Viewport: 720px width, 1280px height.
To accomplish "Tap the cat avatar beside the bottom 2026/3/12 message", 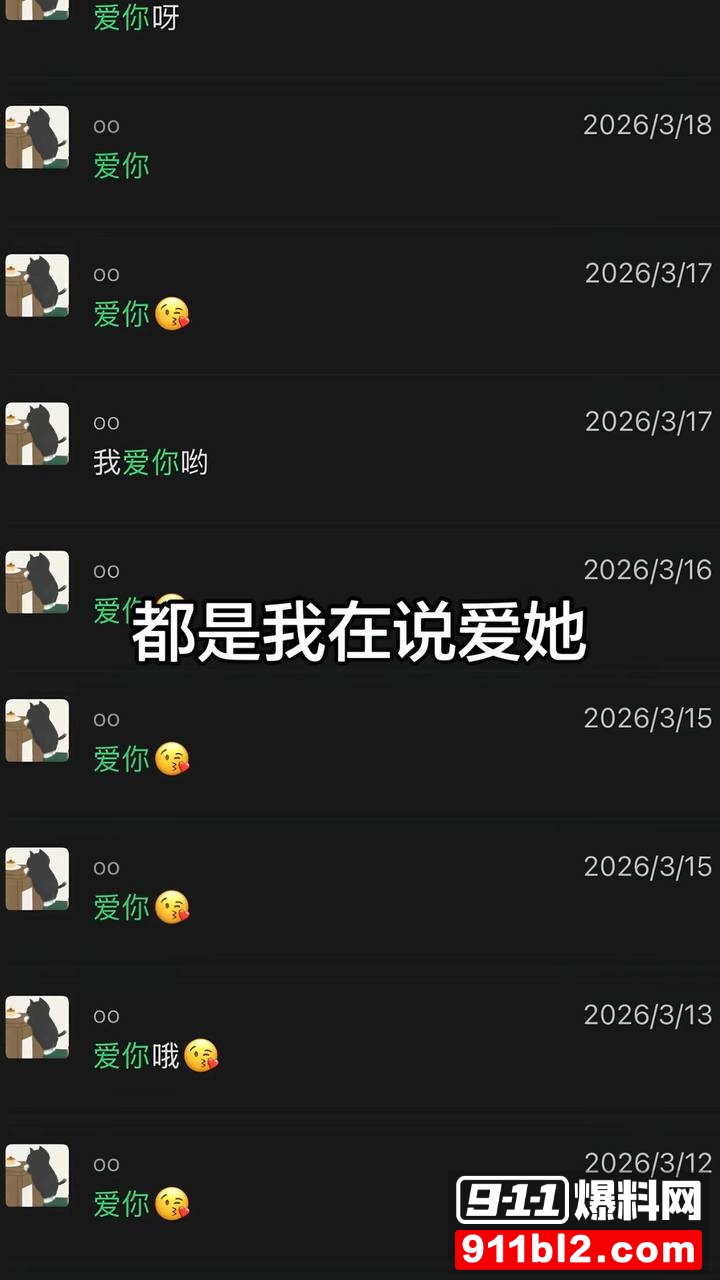I will (36, 1175).
